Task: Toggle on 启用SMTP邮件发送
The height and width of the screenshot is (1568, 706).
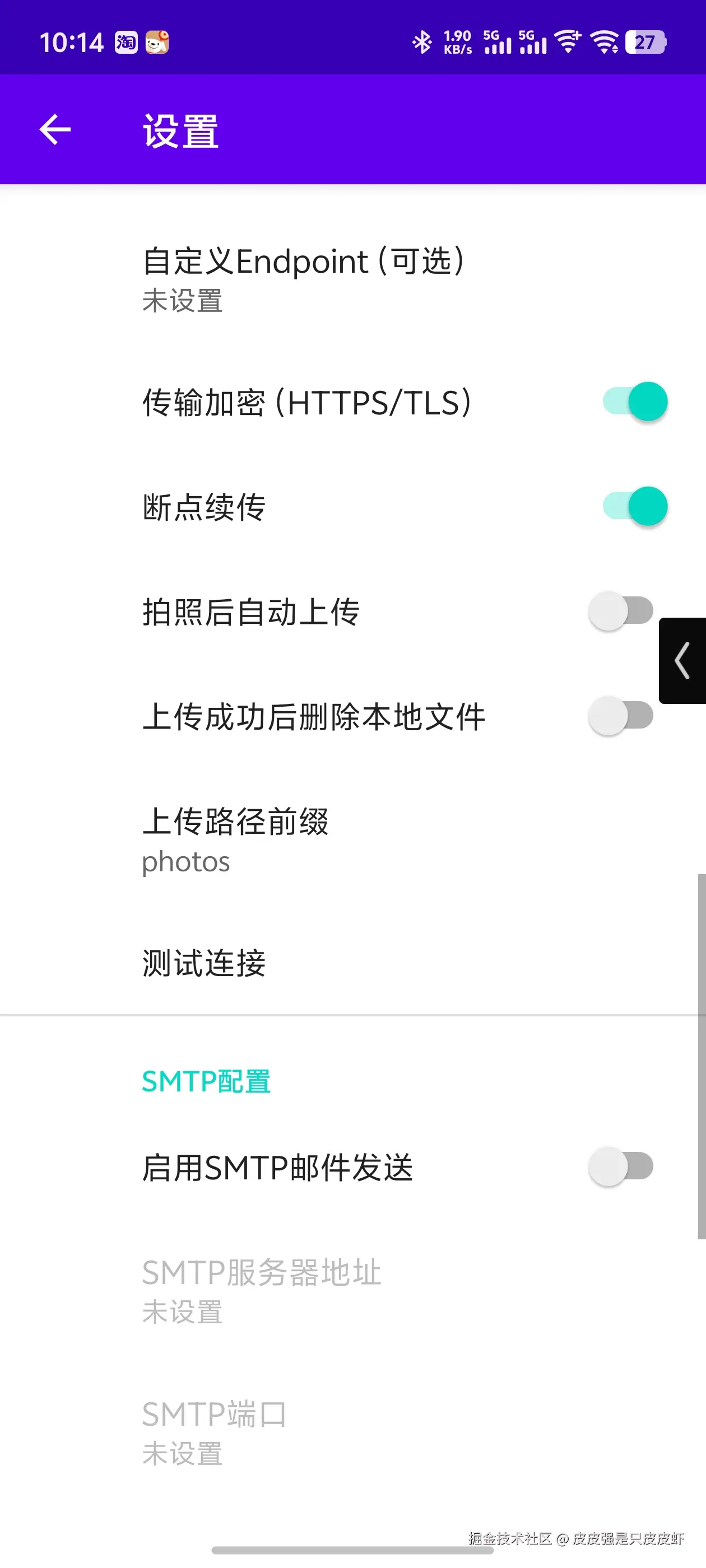Action: [x=620, y=1167]
